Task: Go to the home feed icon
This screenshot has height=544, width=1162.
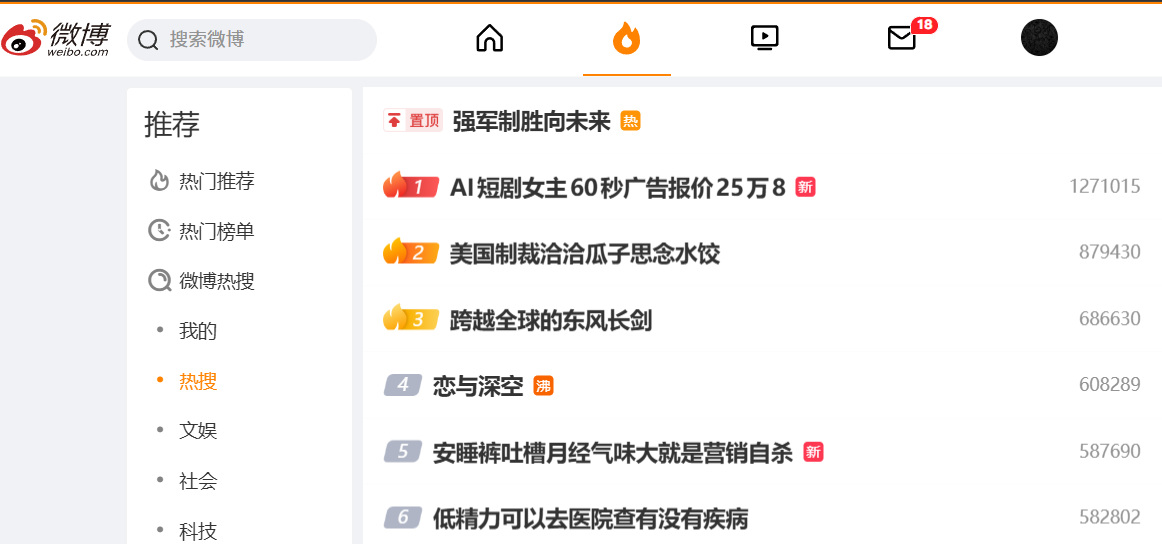Action: [x=489, y=38]
